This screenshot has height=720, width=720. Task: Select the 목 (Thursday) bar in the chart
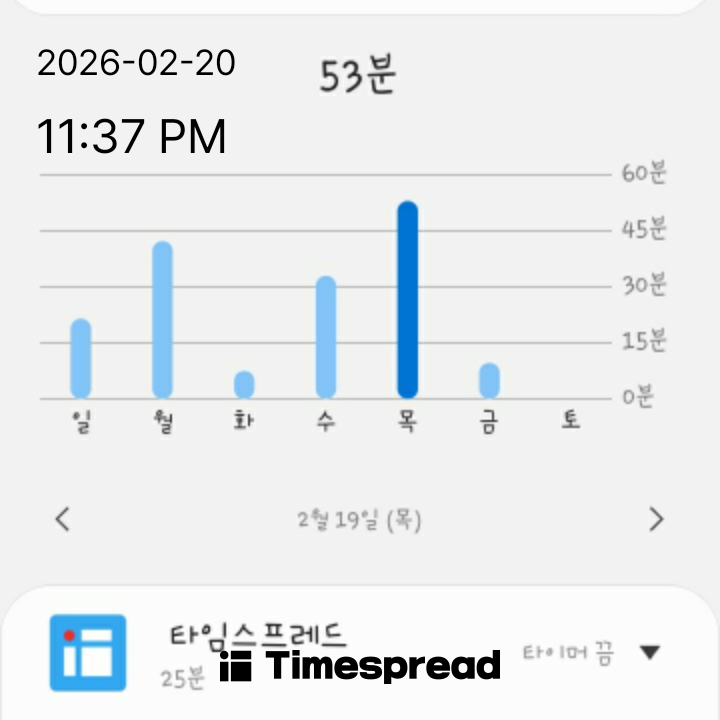pos(407,300)
